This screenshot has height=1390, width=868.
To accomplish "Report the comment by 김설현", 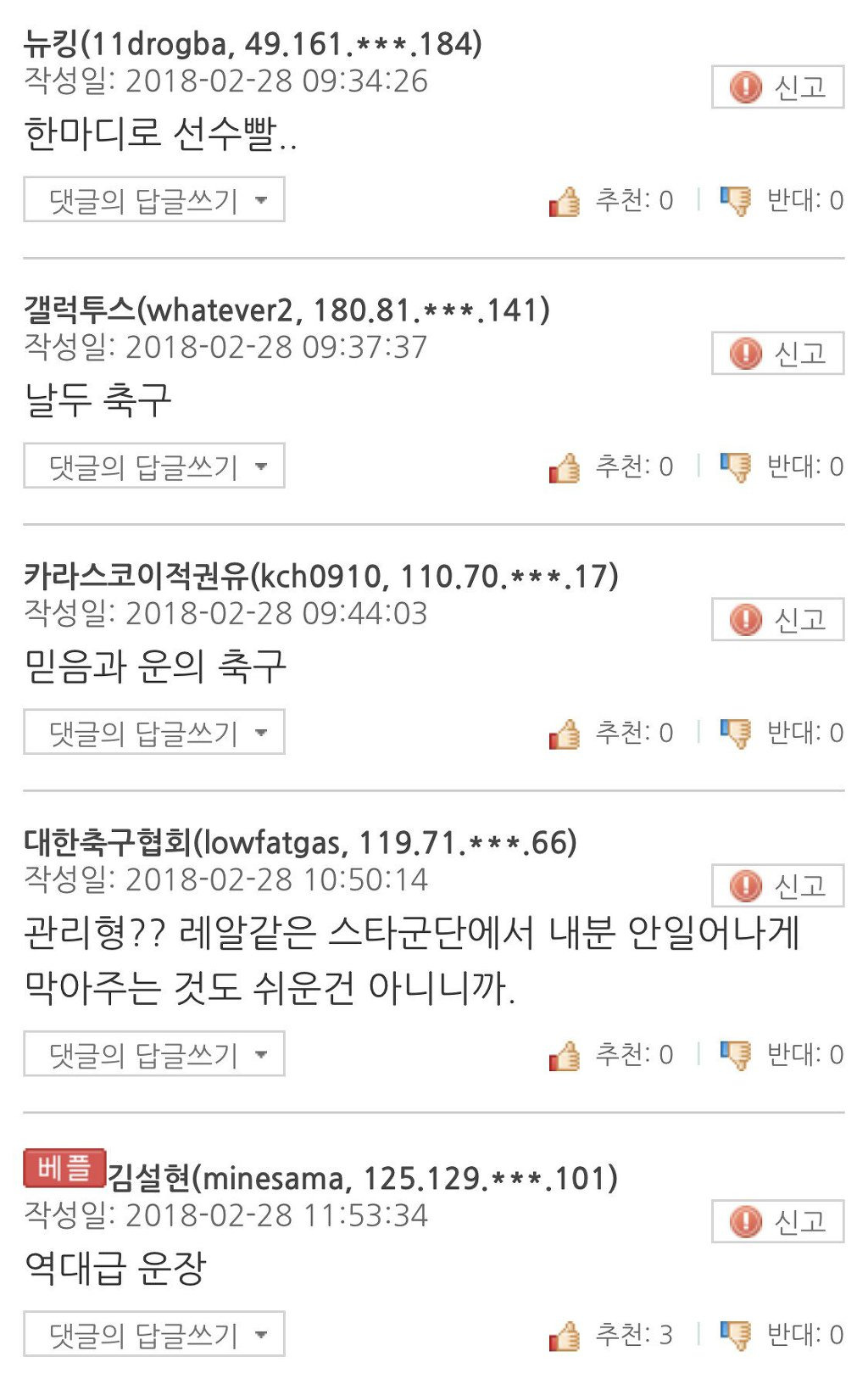I will pos(777,1221).
